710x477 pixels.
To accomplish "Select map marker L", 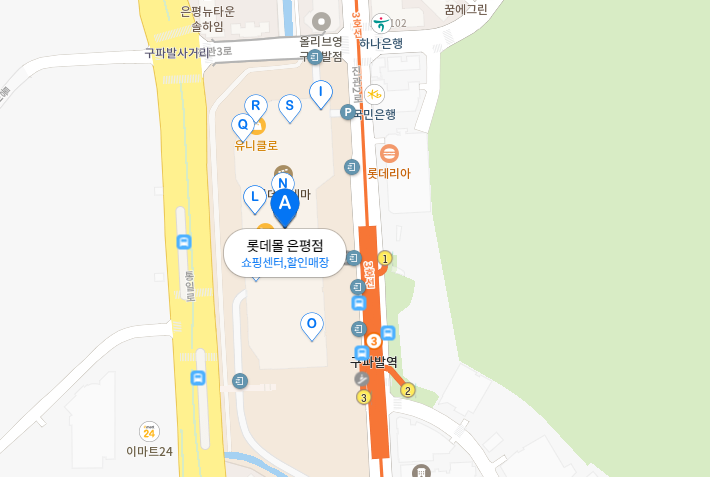I will (255, 195).
